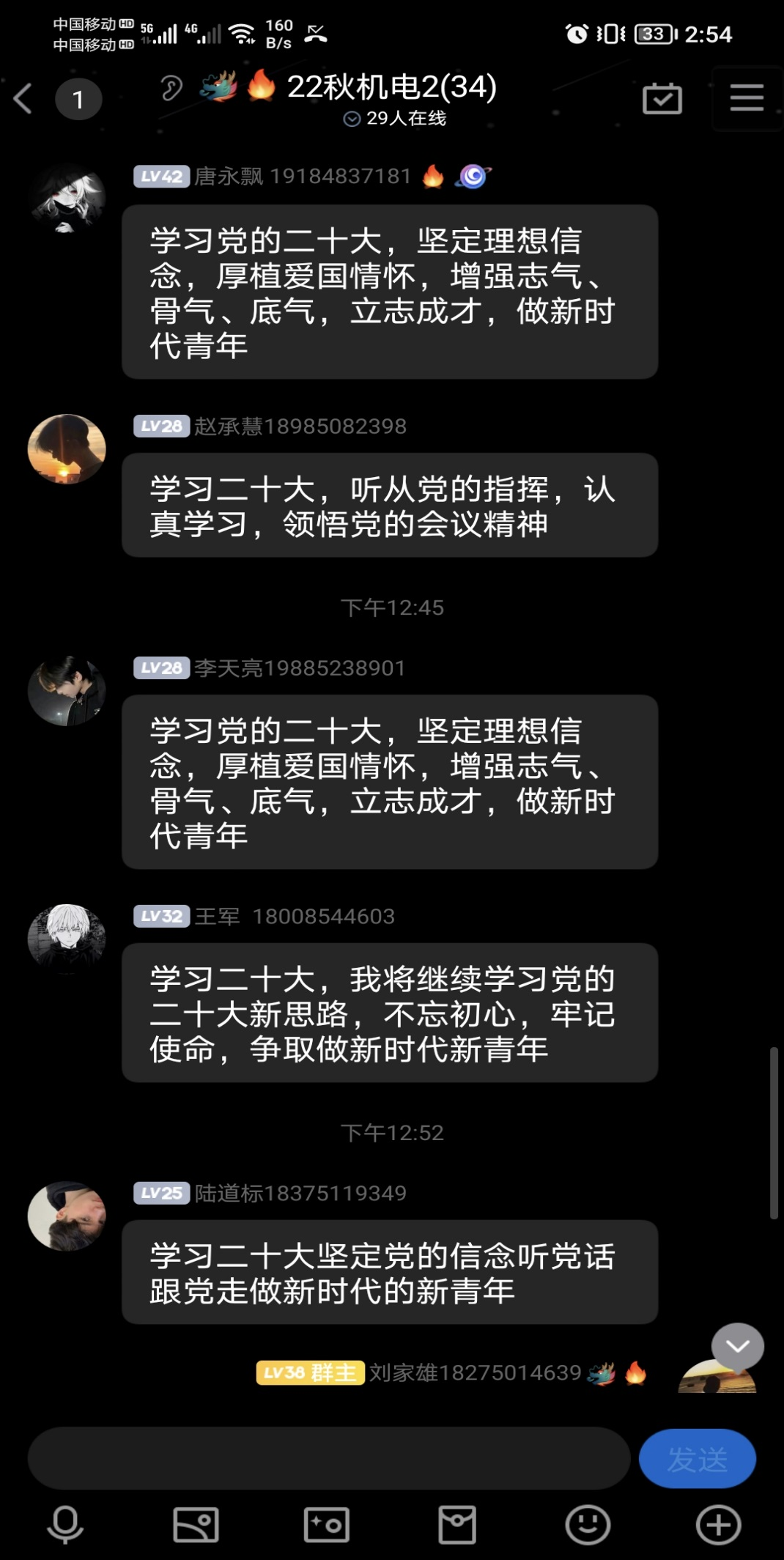Viewport: 784px width, 1560px height.
Task: Open the camera to take a photo
Action: pos(326,1525)
